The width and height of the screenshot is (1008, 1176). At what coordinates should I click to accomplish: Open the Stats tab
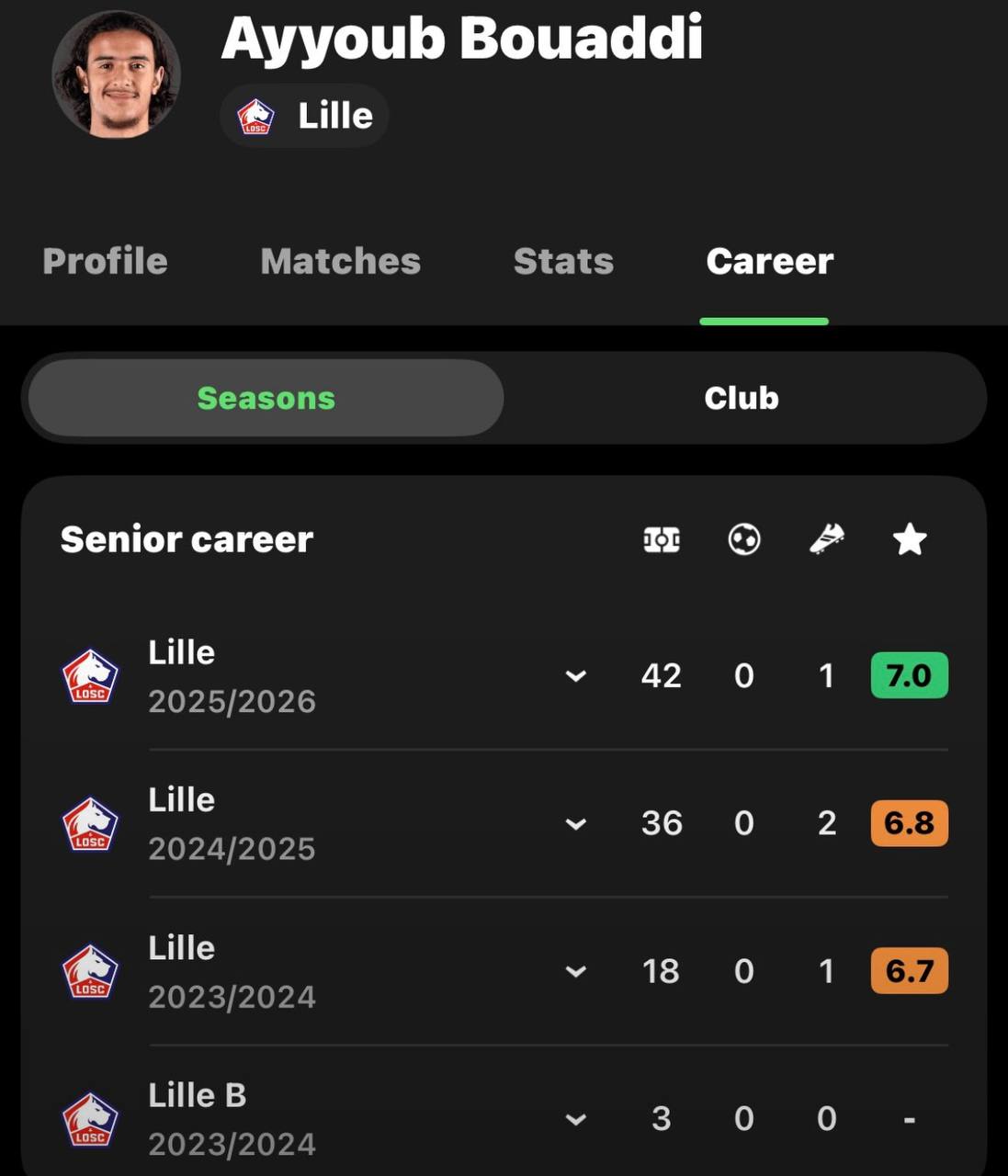(563, 261)
